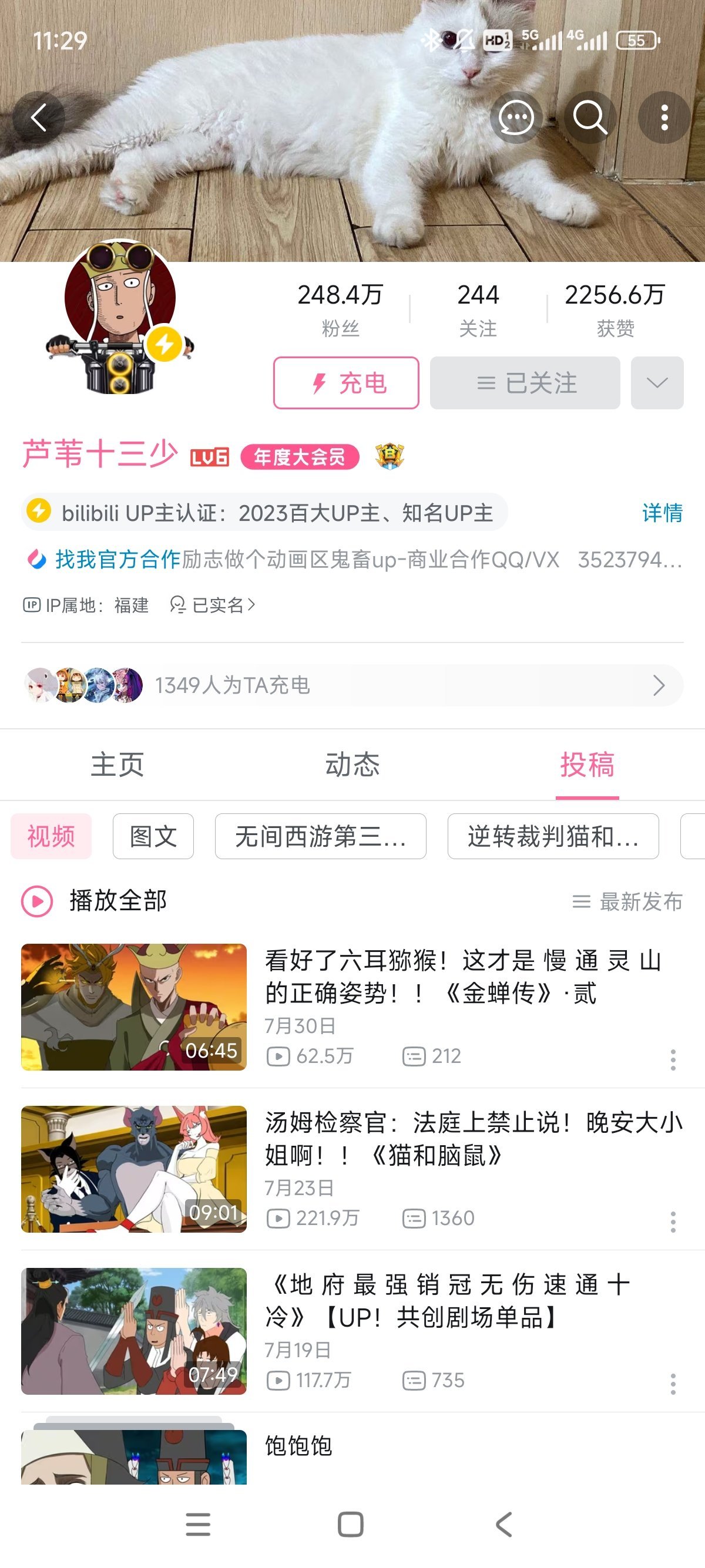
Task: Switch to the 动态 tab
Action: pos(352,765)
